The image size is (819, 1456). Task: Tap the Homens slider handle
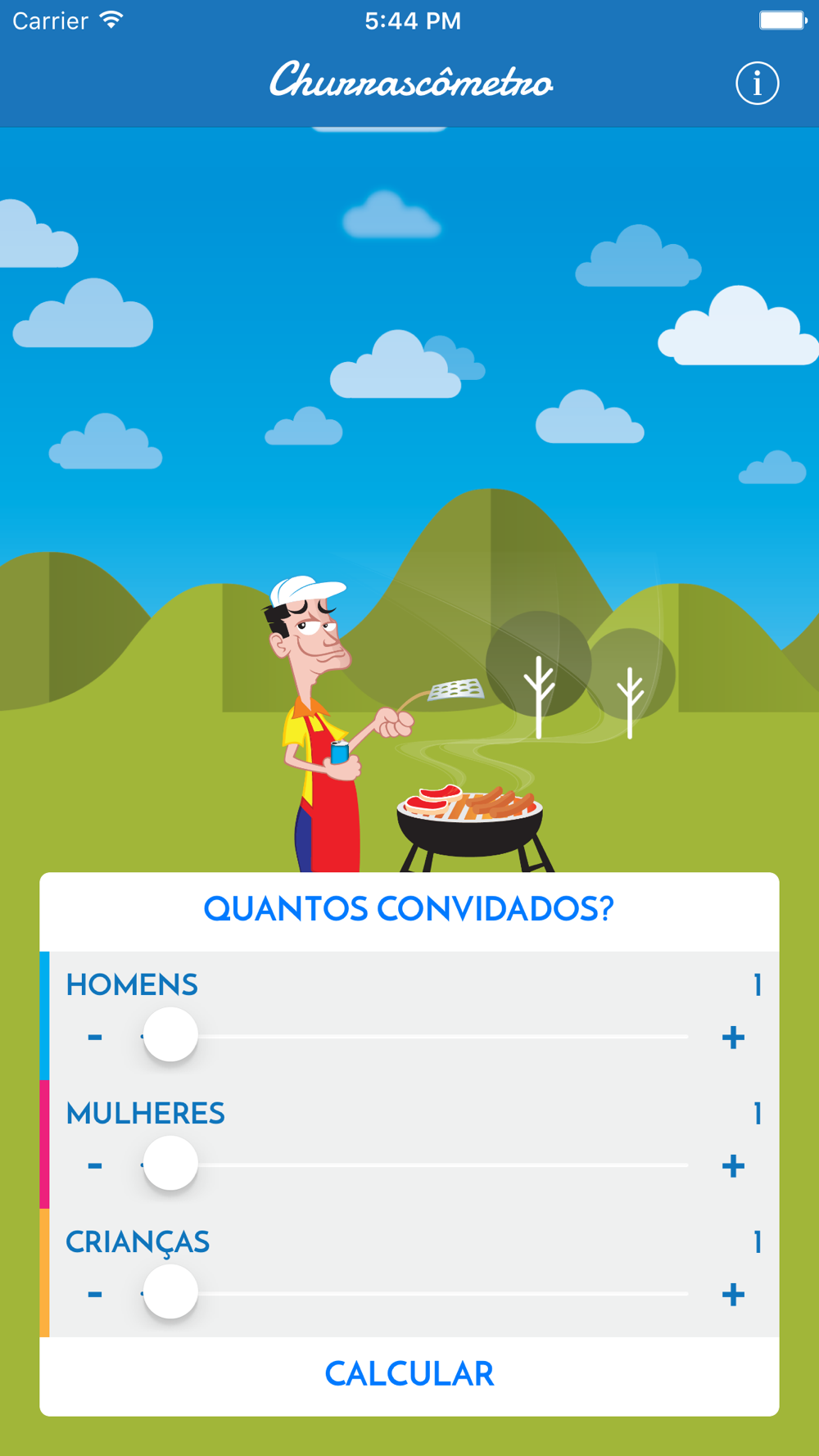tap(170, 1035)
